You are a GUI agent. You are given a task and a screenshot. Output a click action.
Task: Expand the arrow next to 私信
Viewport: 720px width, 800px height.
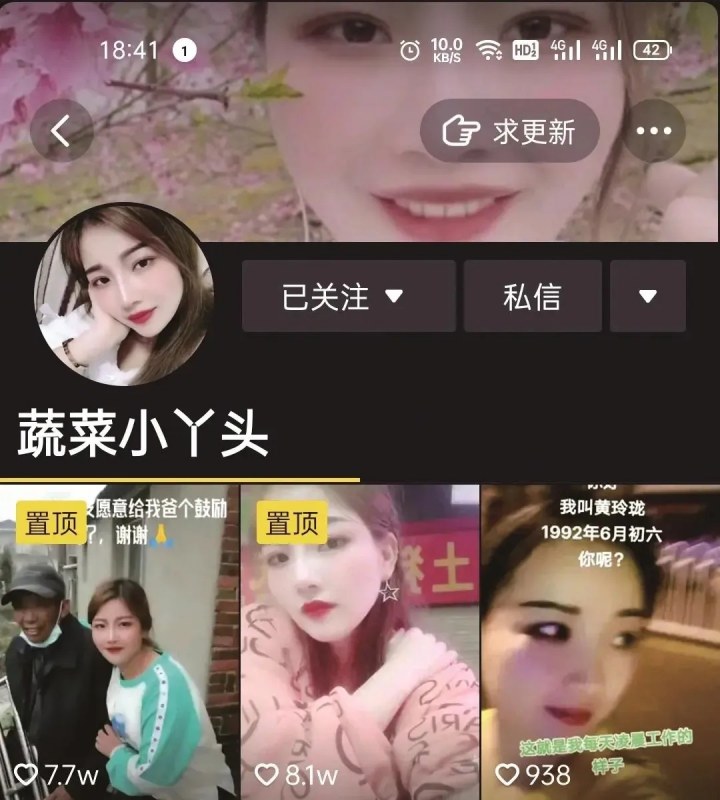(x=648, y=296)
